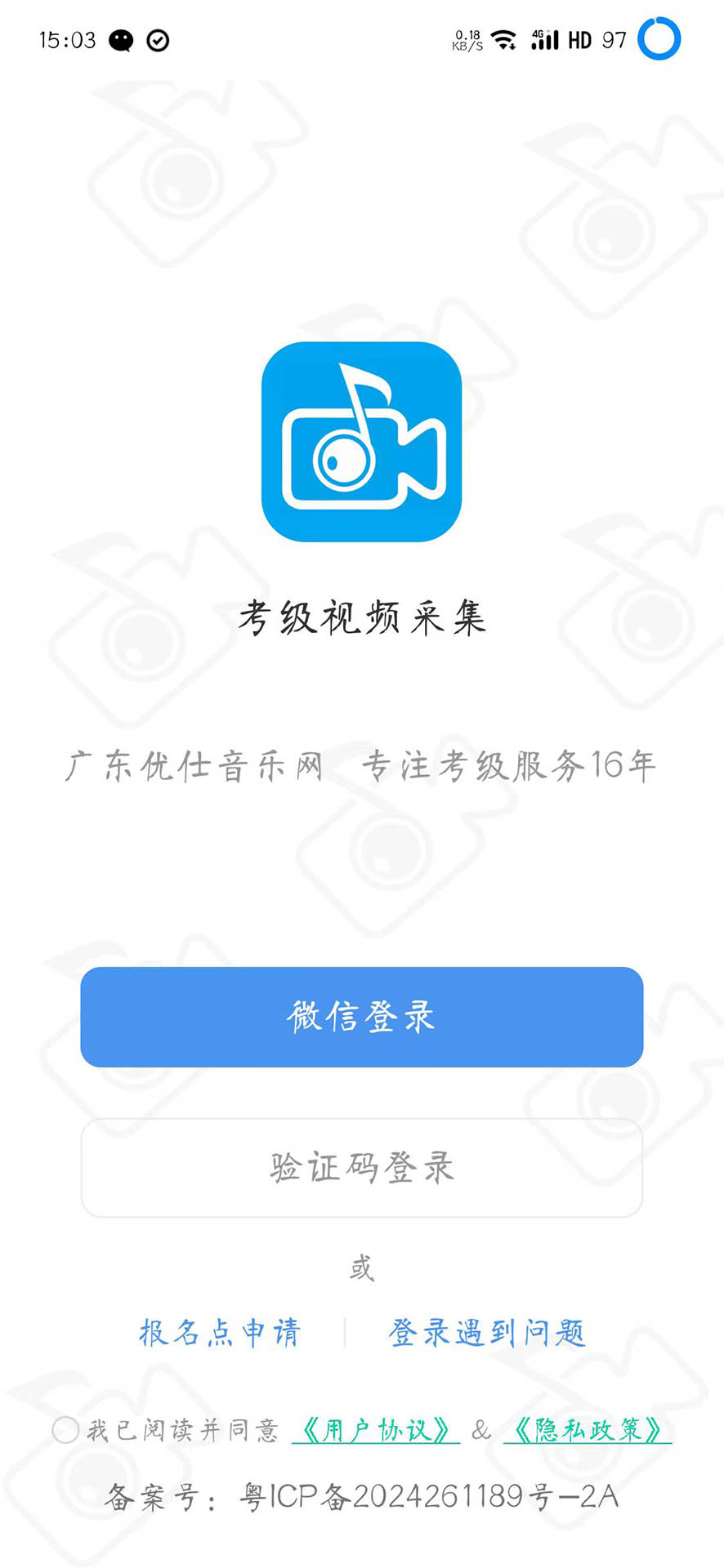Image resolution: width=724 pixels, height=1568 pixels.
Task: Tap the network speed indicator showing KB/S
Action: (467, 39)
